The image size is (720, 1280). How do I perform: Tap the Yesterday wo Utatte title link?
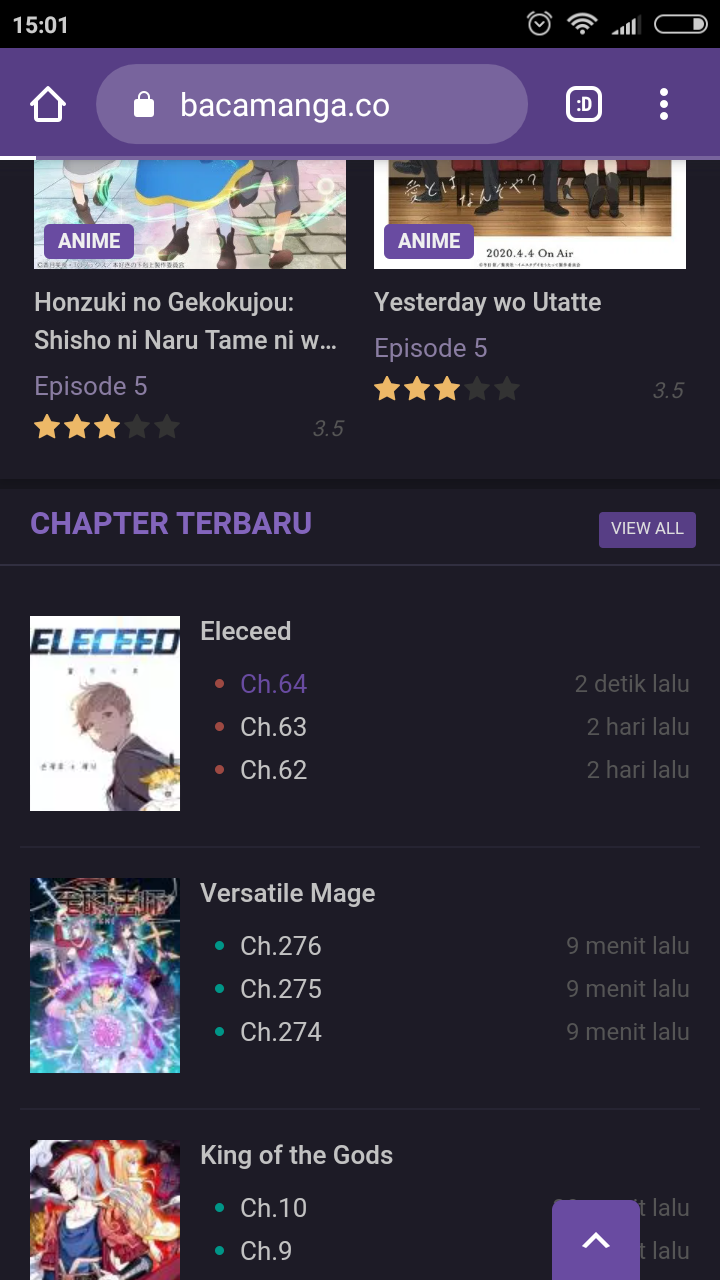point(487,302)
